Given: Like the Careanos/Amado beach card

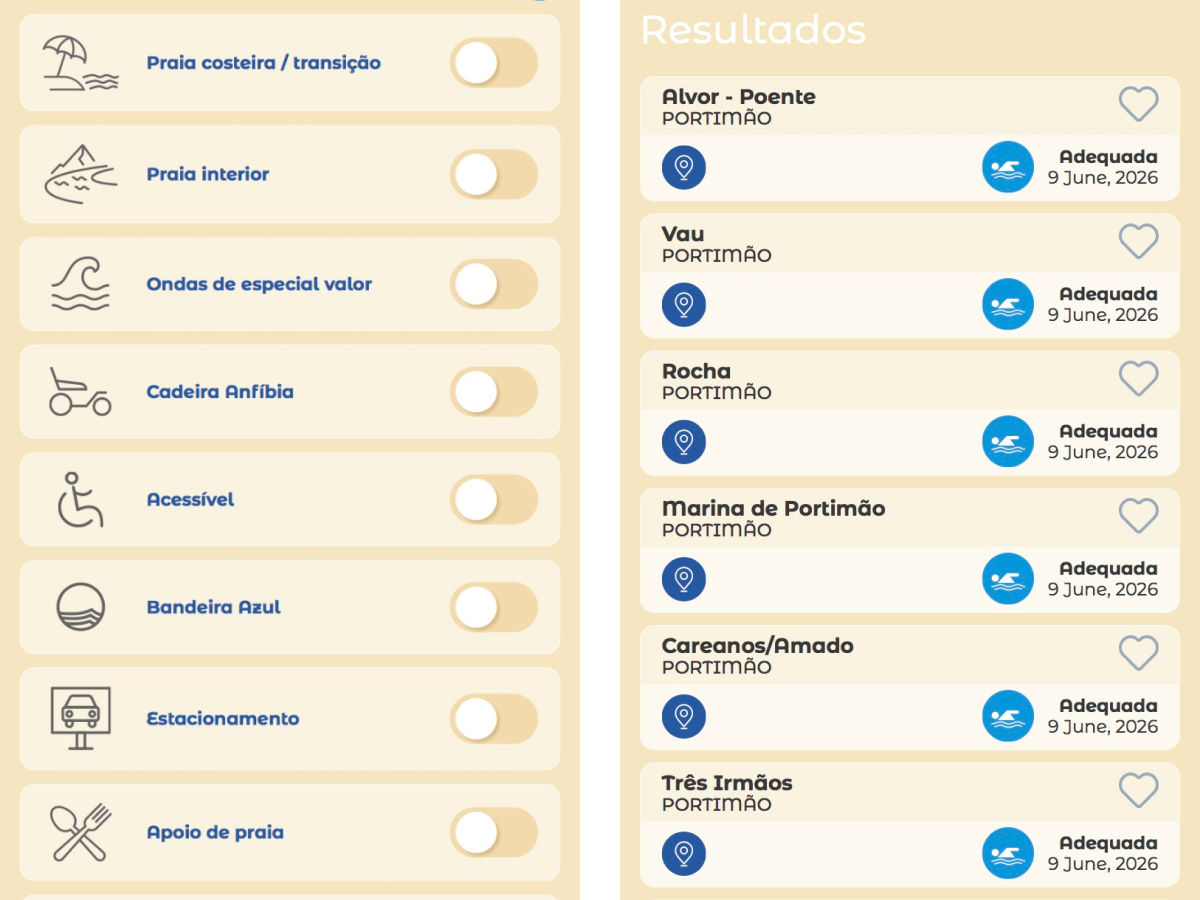Looking at the screenshot, I should [1138, 652].
